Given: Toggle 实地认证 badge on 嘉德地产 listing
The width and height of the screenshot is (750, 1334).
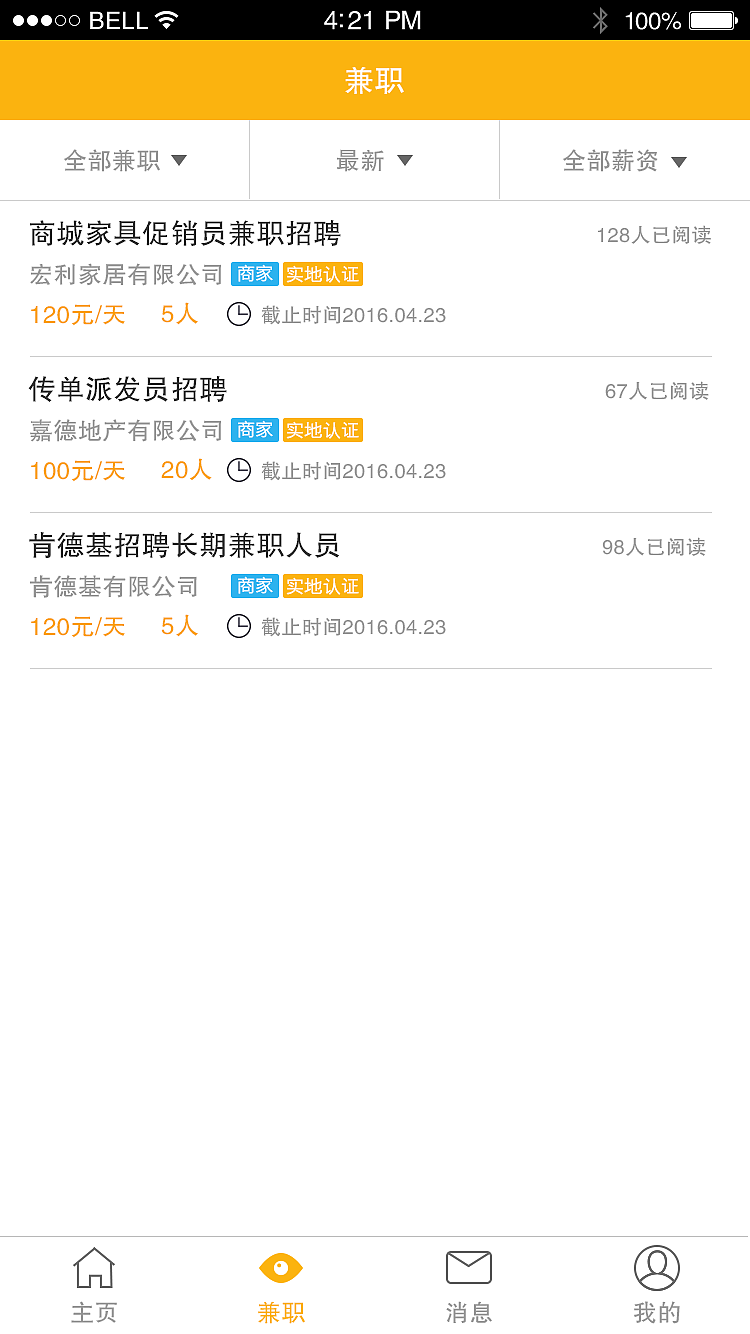Looking at the screenshot, I should 322,430.
